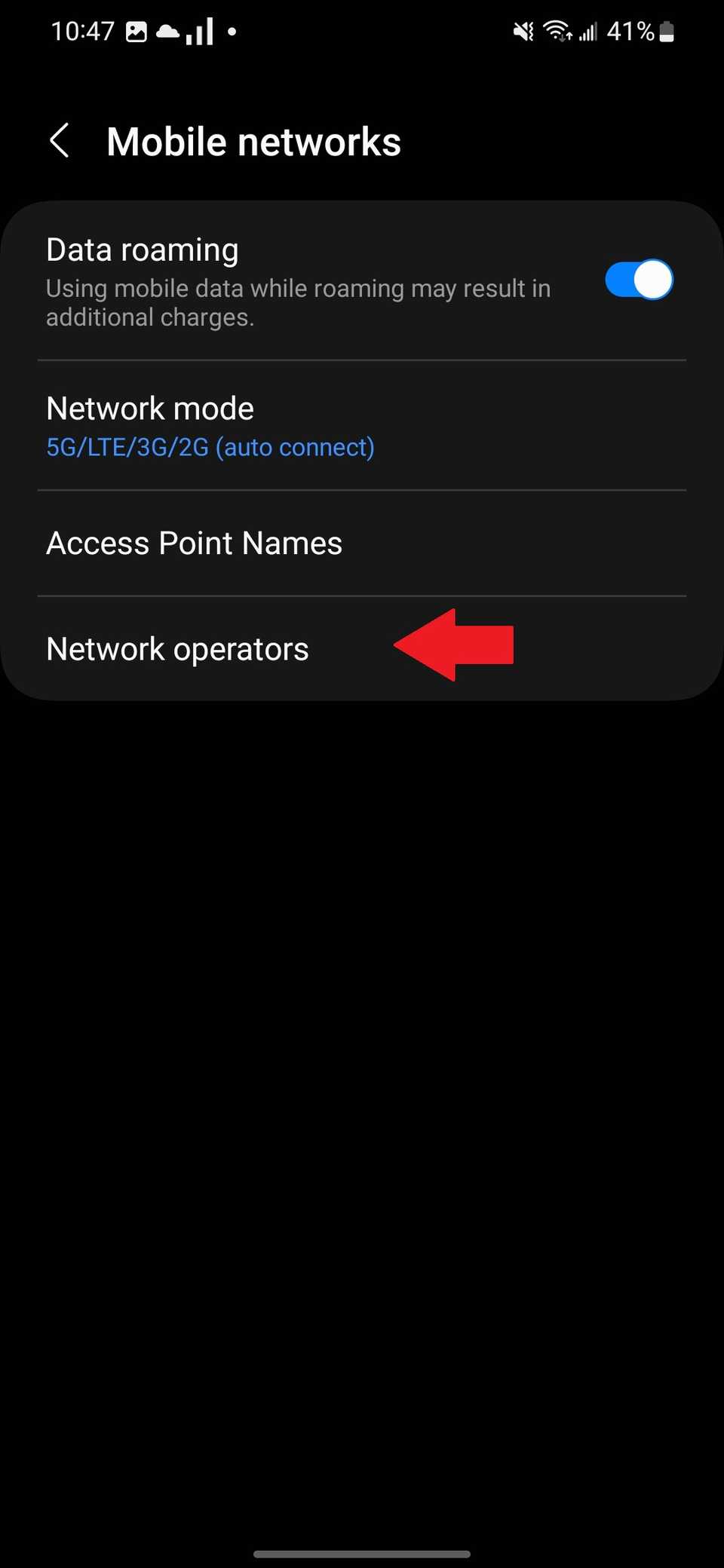Tap the cellular signal bars icon
This screenshot has height=1568, width=724.
click(x=589, y=31)
